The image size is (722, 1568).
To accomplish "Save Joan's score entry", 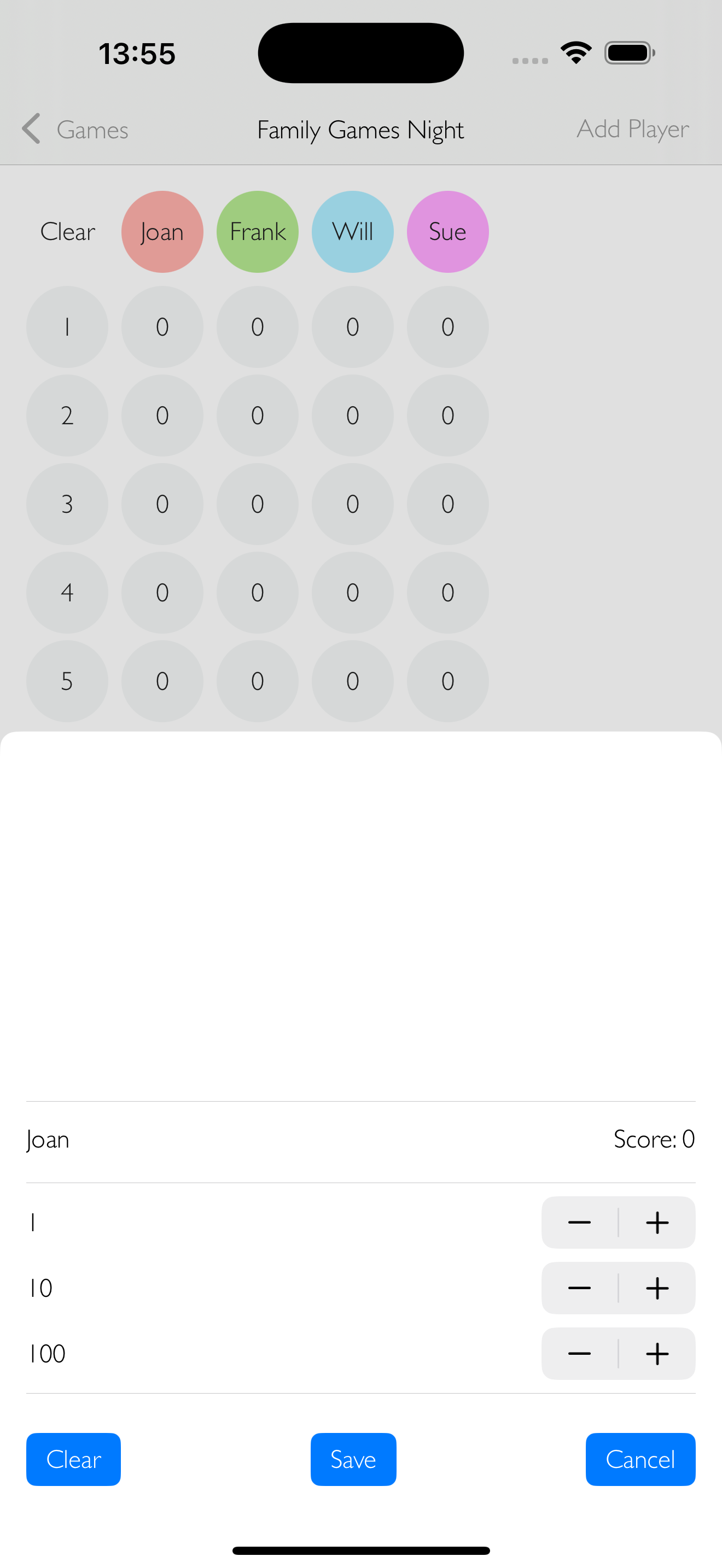I will (353, 1459).
